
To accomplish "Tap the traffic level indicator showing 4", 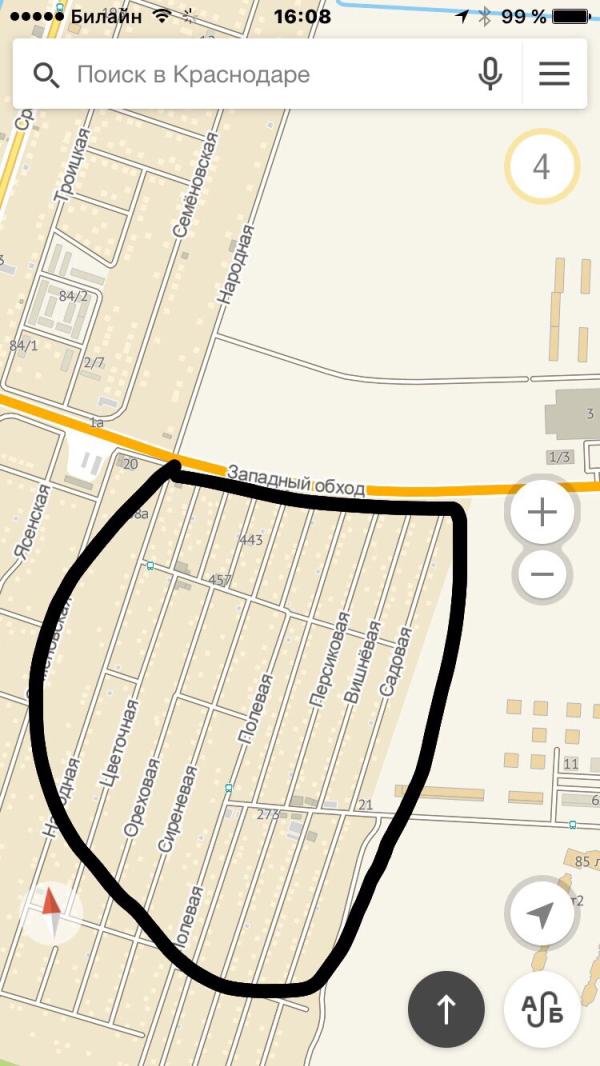I will click(x=542, y=166).
